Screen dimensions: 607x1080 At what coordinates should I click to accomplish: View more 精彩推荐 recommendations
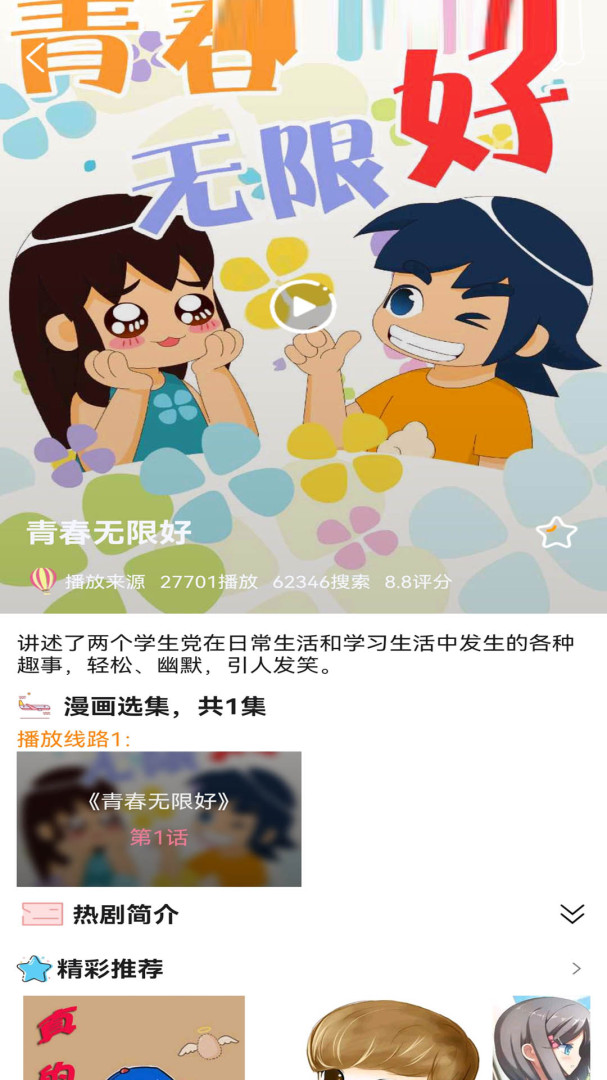coord(576,968)
